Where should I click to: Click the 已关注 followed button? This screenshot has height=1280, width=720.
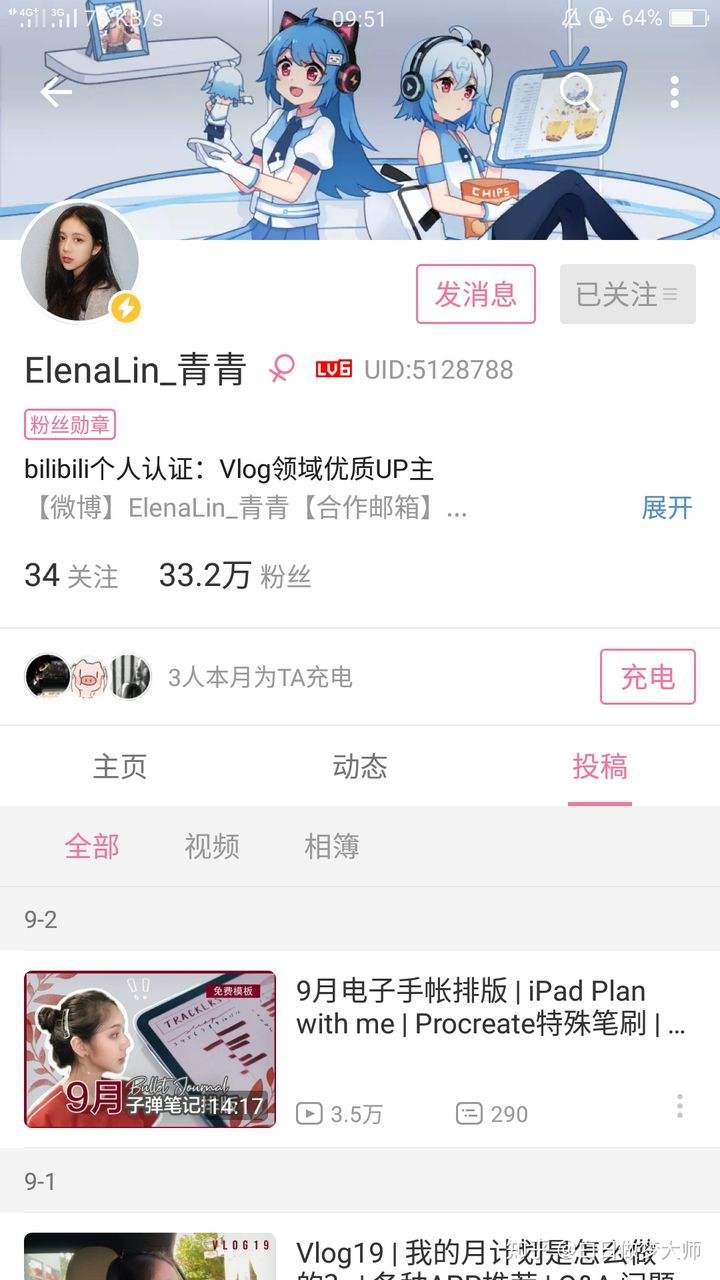pos(627,294)
